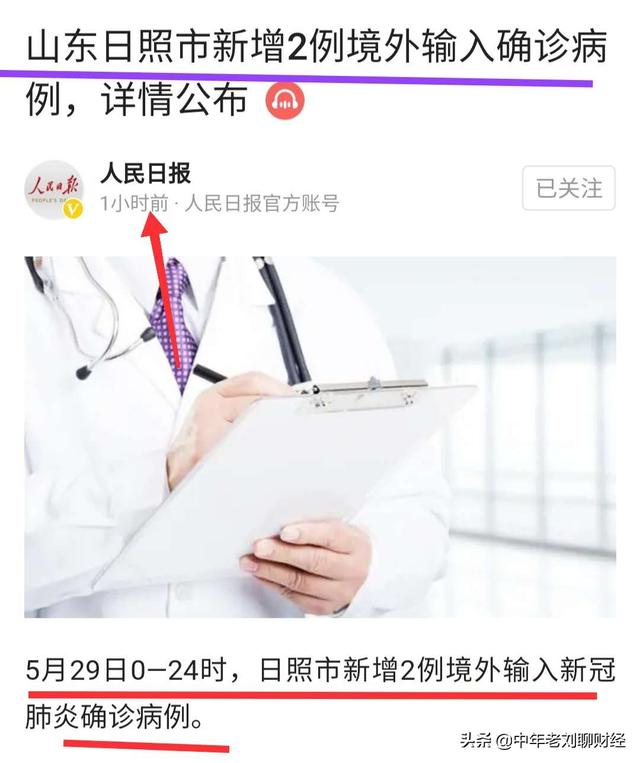This screenshot has width=640, height=763.
Task: Tap the 已关注 follow button
Action: [x=568, y=188]
